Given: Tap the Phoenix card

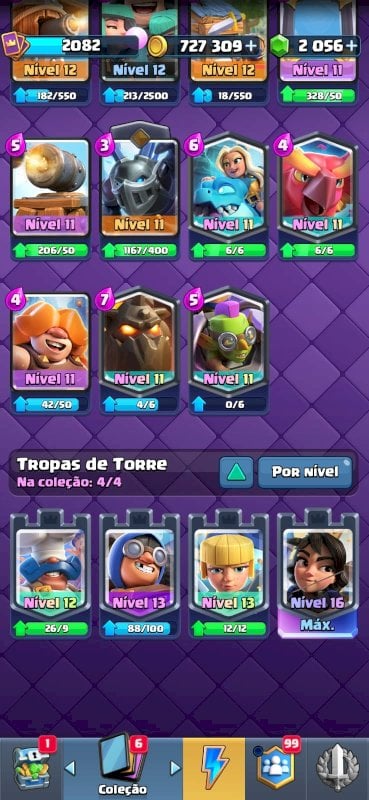Looking at the screenshot, I should point(317,198).
